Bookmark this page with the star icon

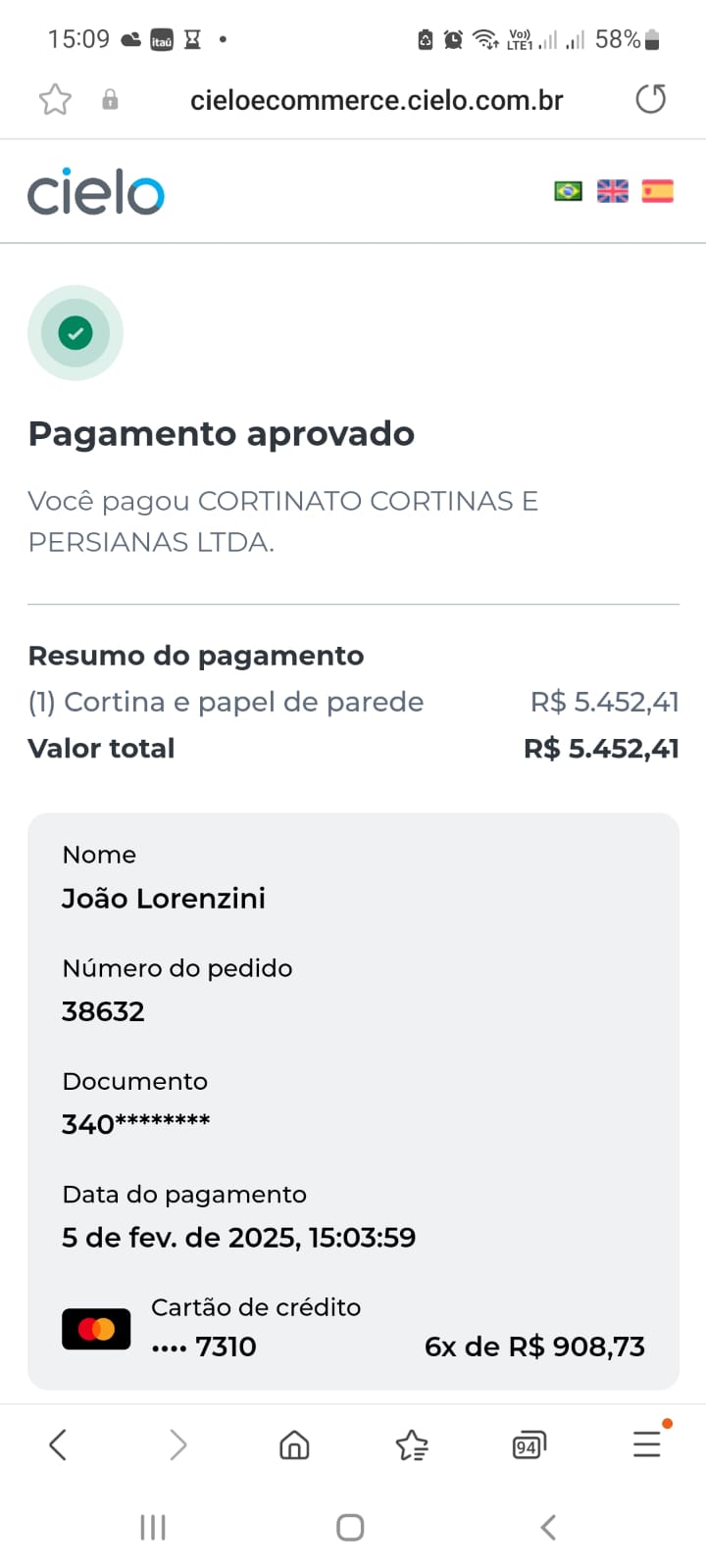pyautogui.click(x=55, y=100)
